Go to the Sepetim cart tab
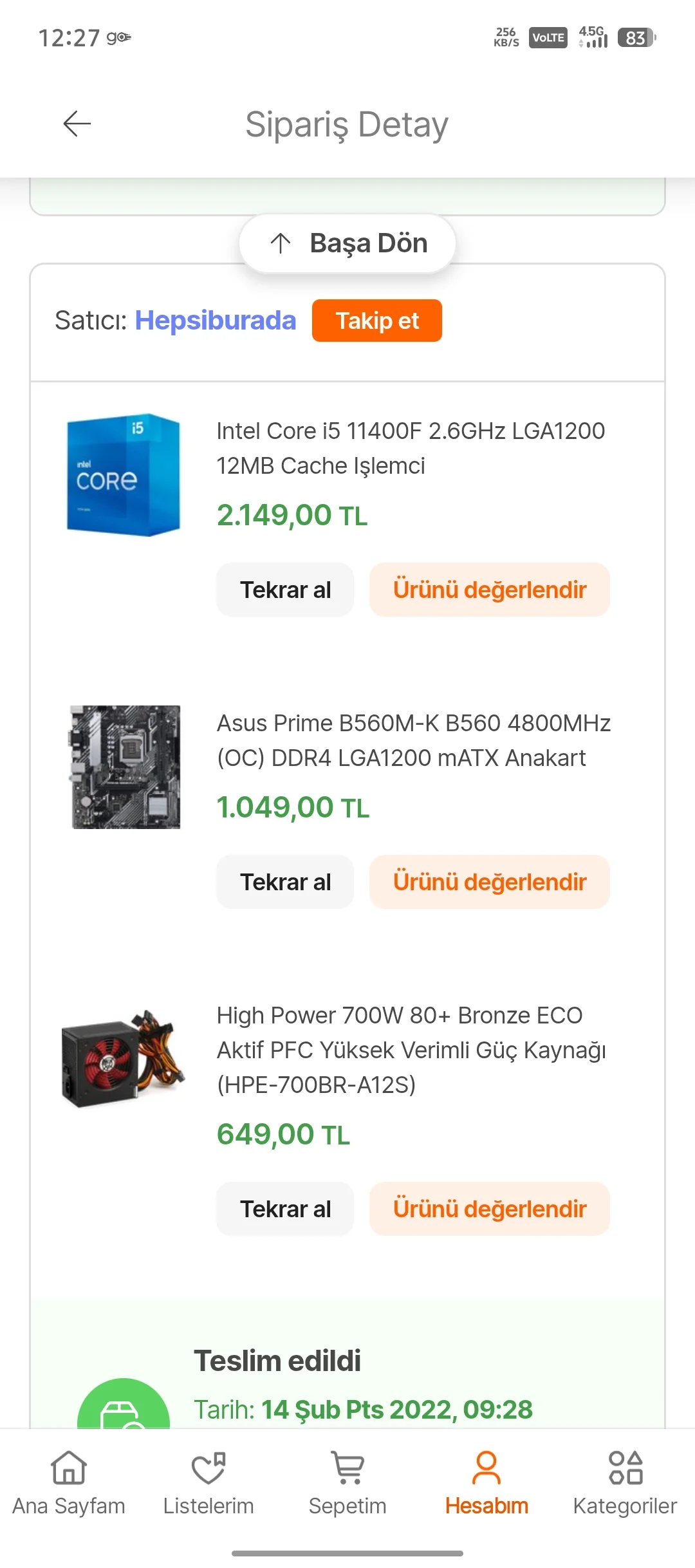695x1568 pixels. [347, 1480]
